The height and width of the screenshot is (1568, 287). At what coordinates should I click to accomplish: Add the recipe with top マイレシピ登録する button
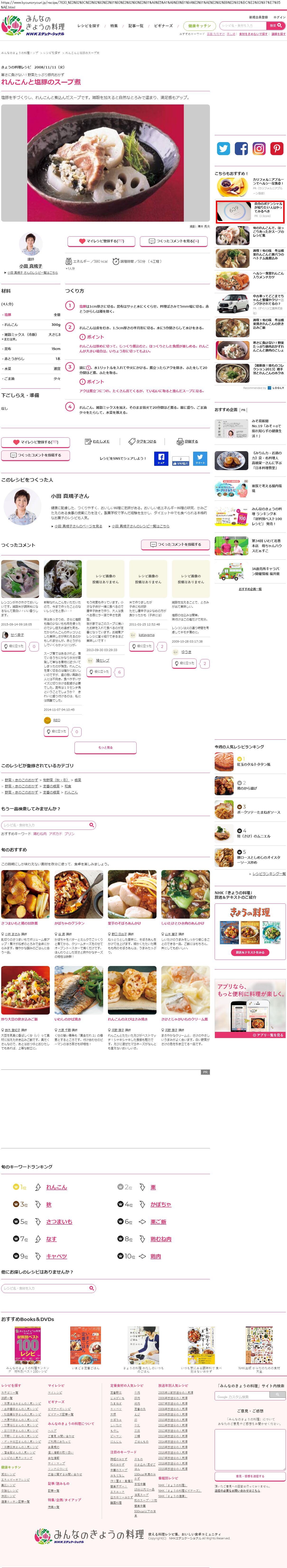click(101, 241)
